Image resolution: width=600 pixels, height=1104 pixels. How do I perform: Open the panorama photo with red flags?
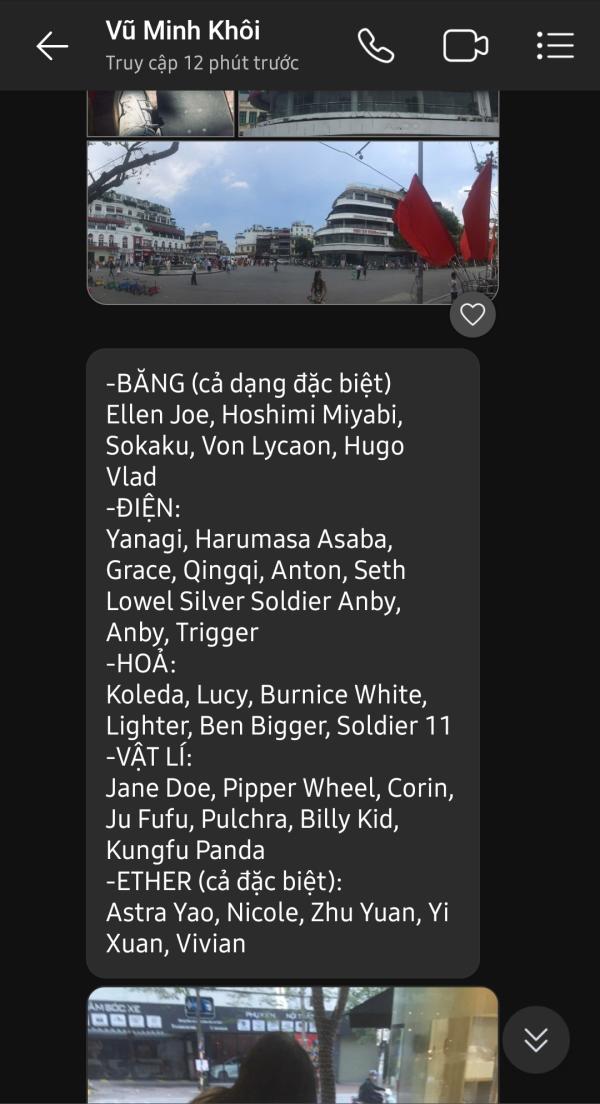292,222
